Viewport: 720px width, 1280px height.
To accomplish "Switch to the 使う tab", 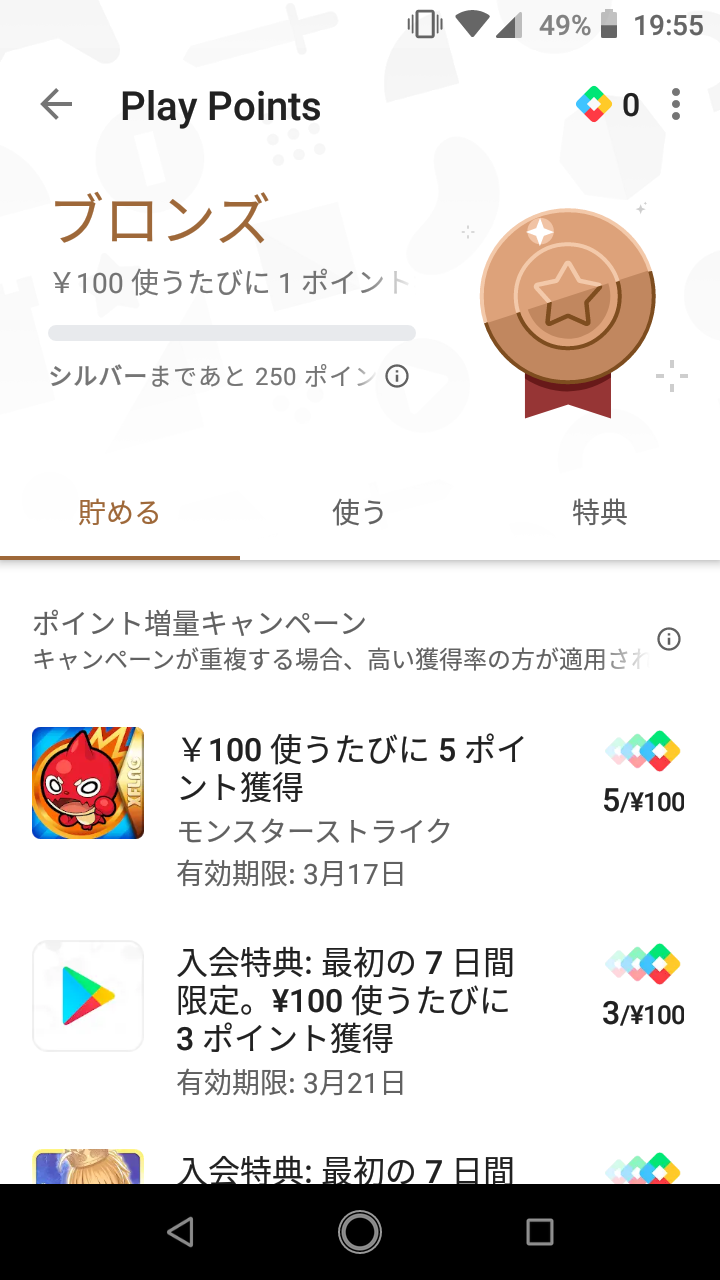I will point(359,513).
